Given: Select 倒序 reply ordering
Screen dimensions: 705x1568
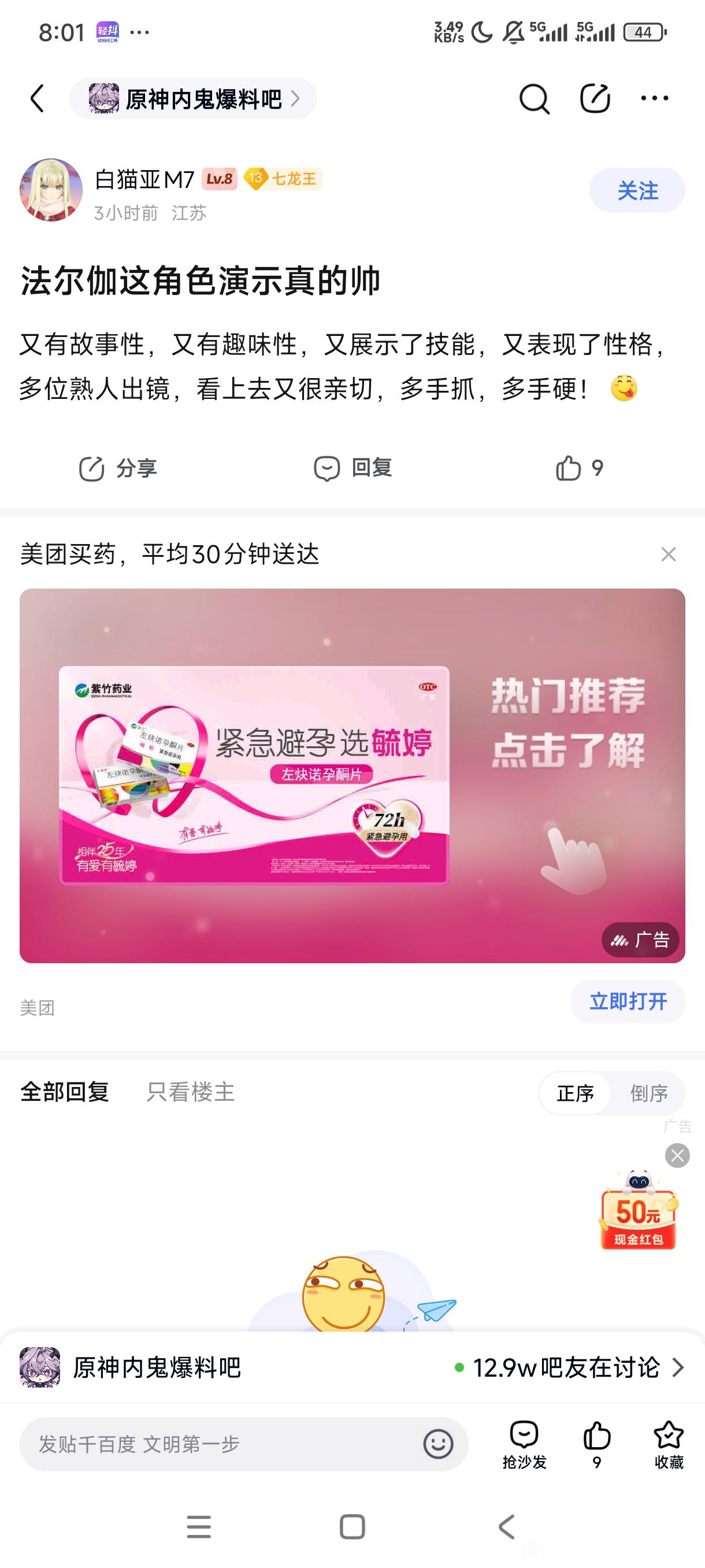Looking at the screenshot, I should pos(648,1093).
